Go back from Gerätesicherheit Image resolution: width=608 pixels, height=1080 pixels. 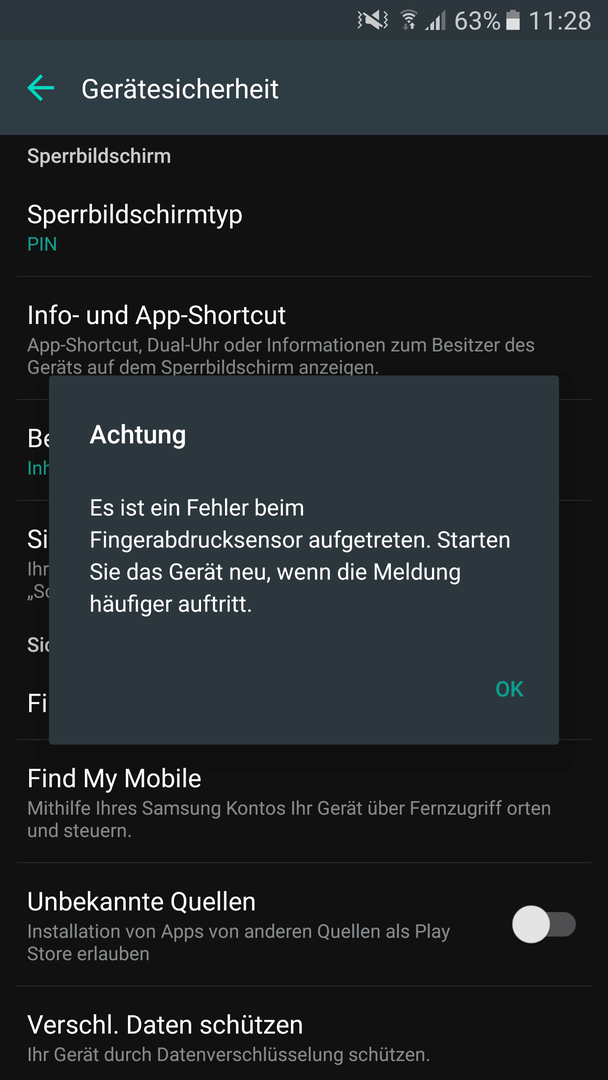coord(41,88)
